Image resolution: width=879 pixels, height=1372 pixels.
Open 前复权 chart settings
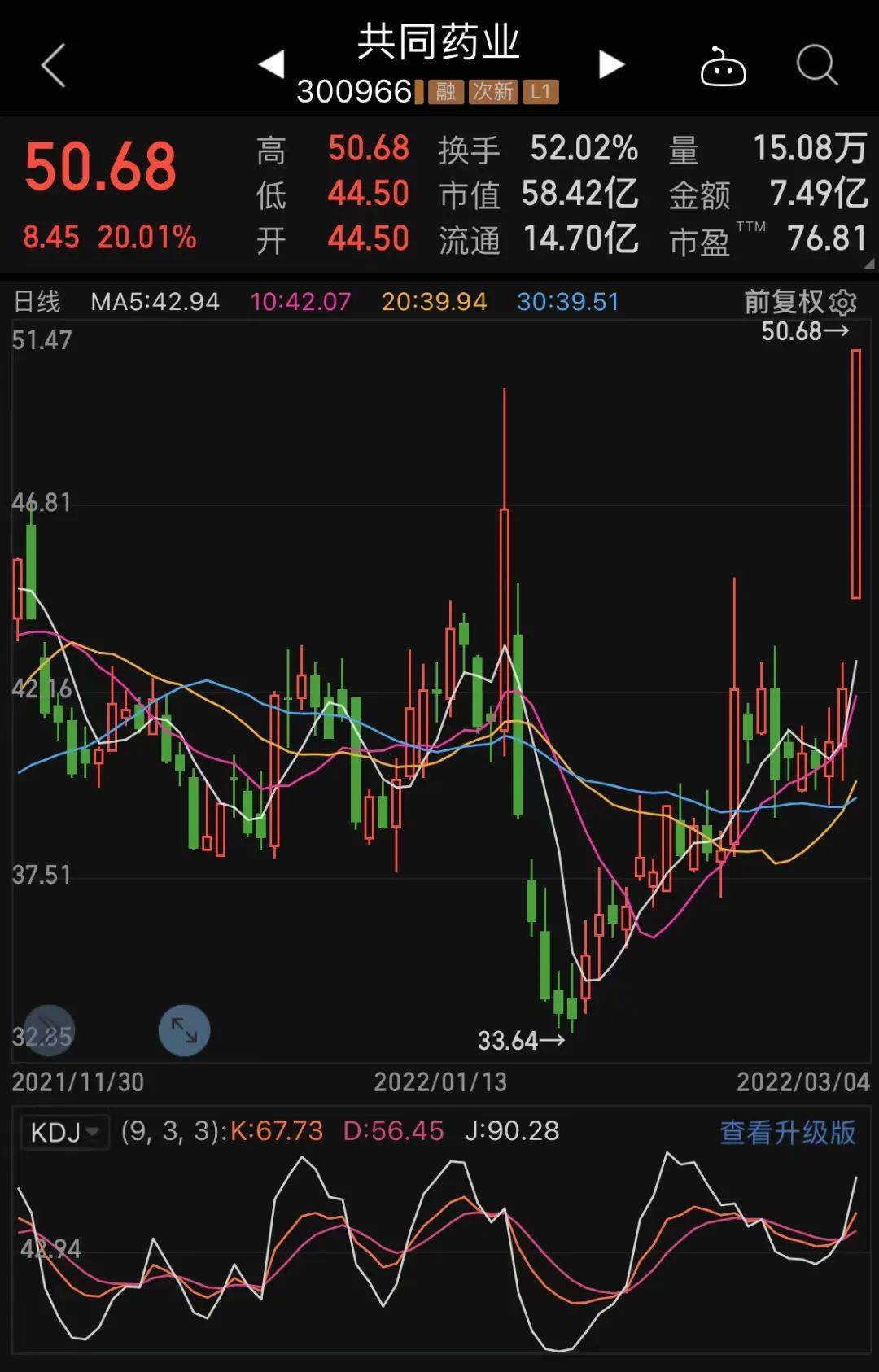tap(800, 302)
